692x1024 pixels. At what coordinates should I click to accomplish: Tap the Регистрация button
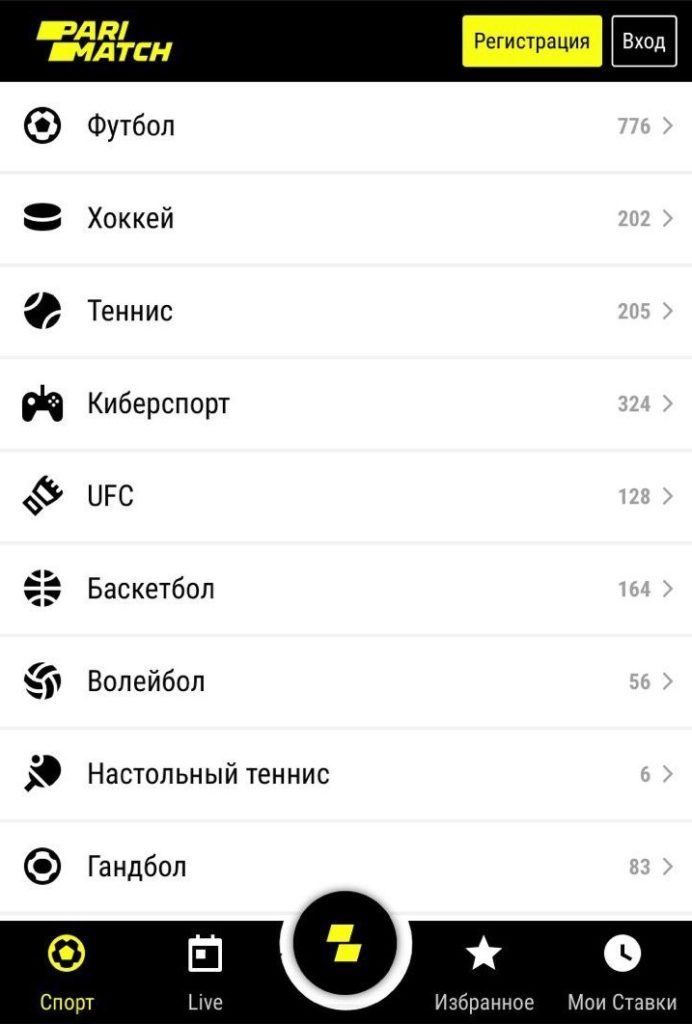pyautogui.click(x=531, y=41)
